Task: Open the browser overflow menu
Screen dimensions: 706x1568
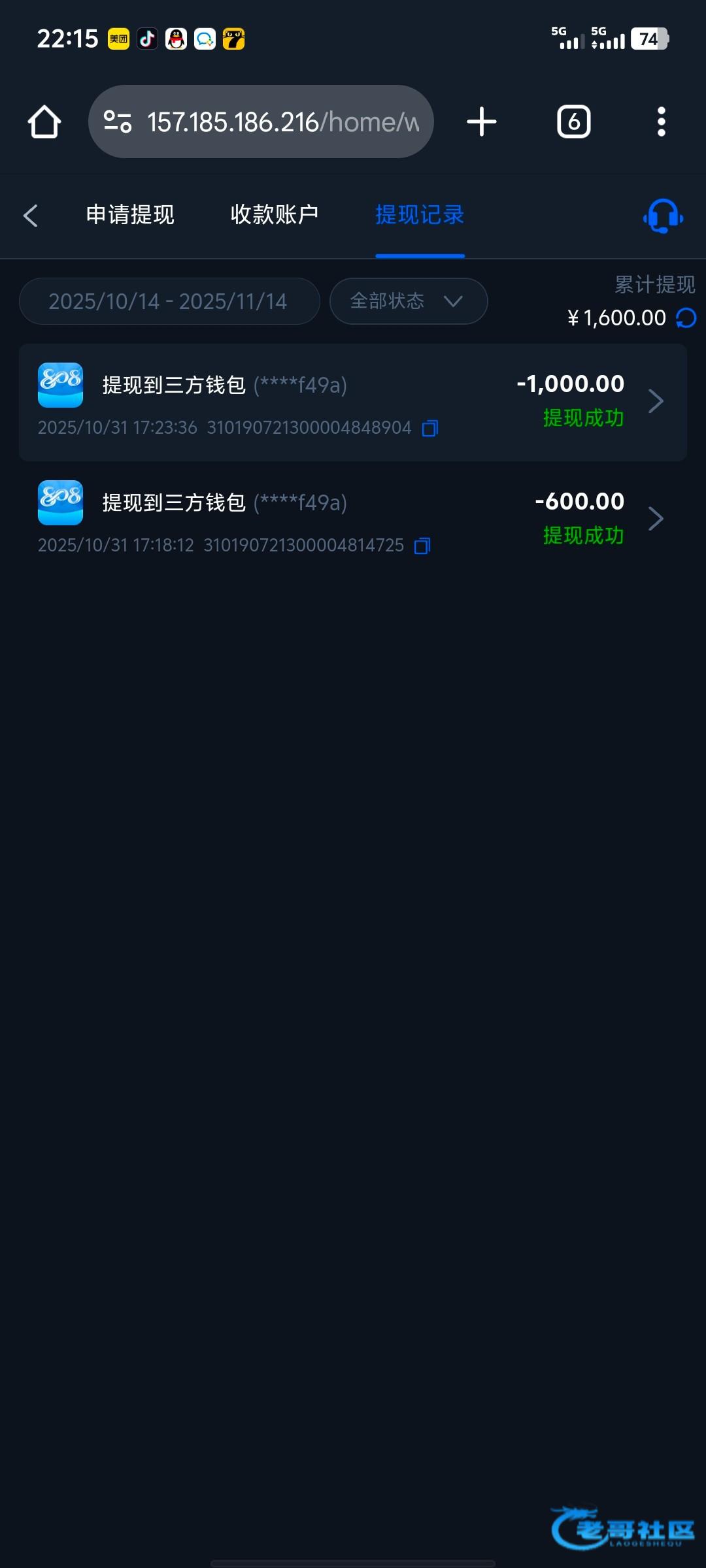Action: click(662, 122)
